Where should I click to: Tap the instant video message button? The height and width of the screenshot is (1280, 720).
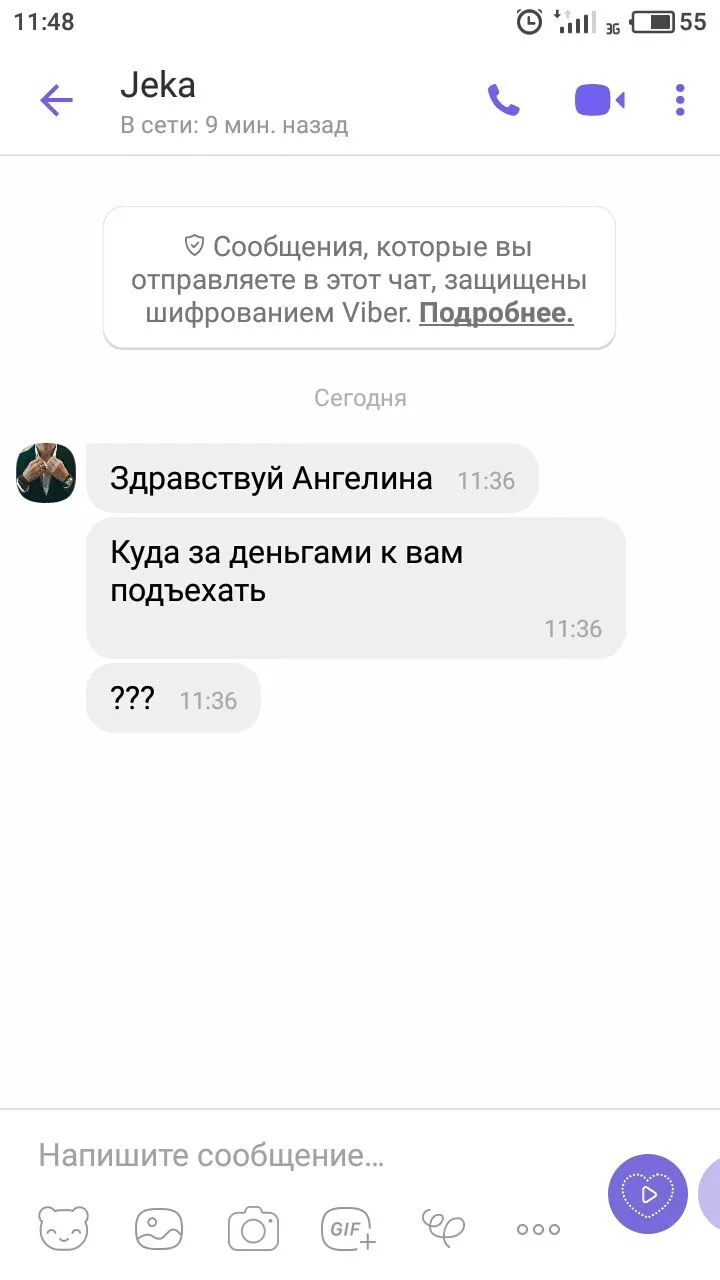647,1194
